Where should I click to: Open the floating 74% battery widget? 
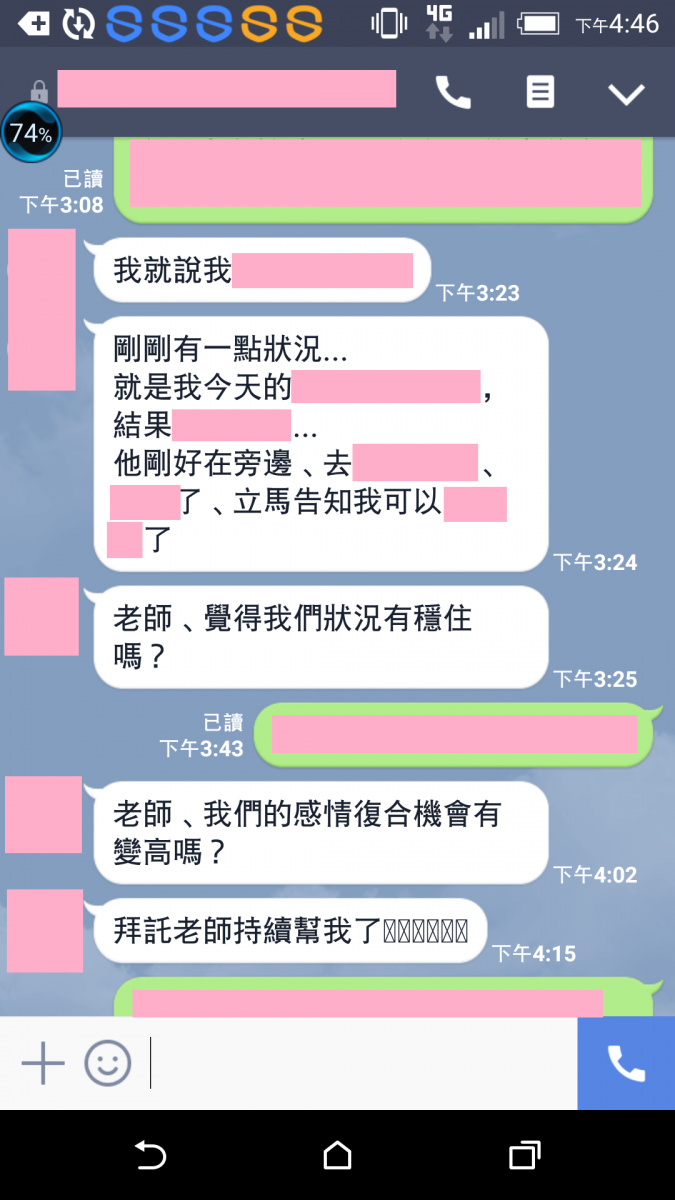[31, 133]
